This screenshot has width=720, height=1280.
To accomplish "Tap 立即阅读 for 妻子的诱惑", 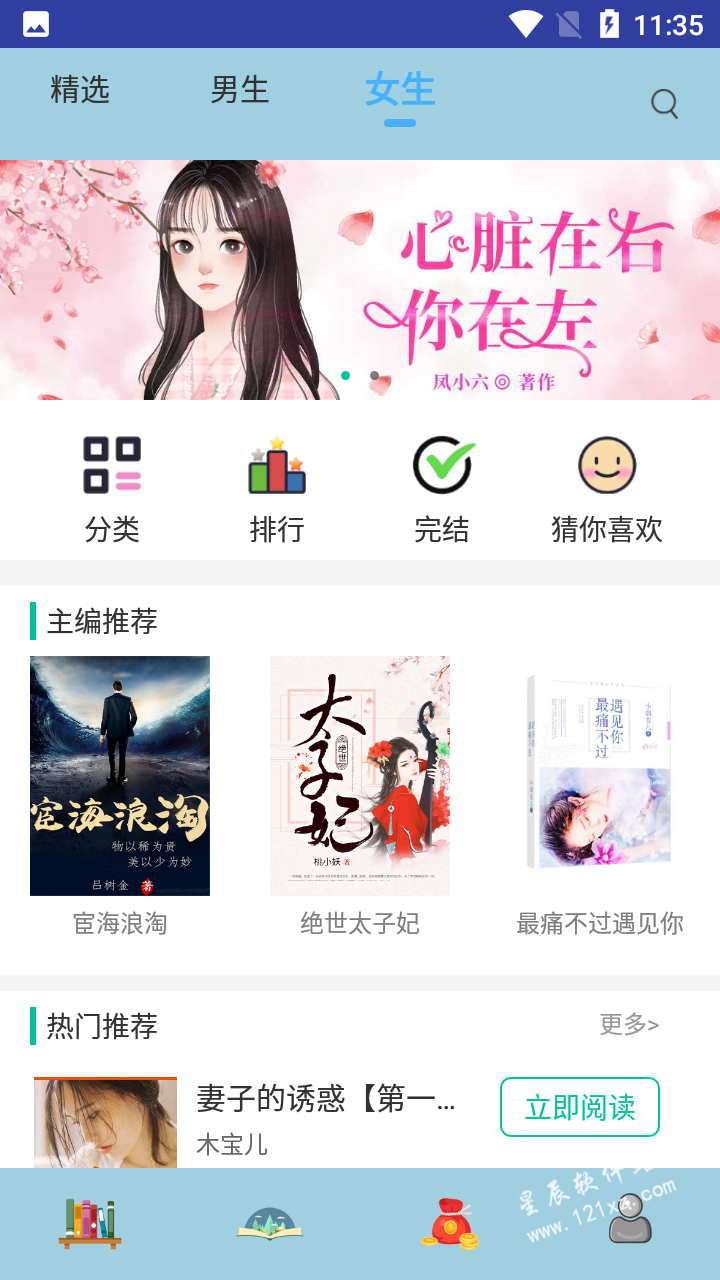I will (x=580, y=1107).
